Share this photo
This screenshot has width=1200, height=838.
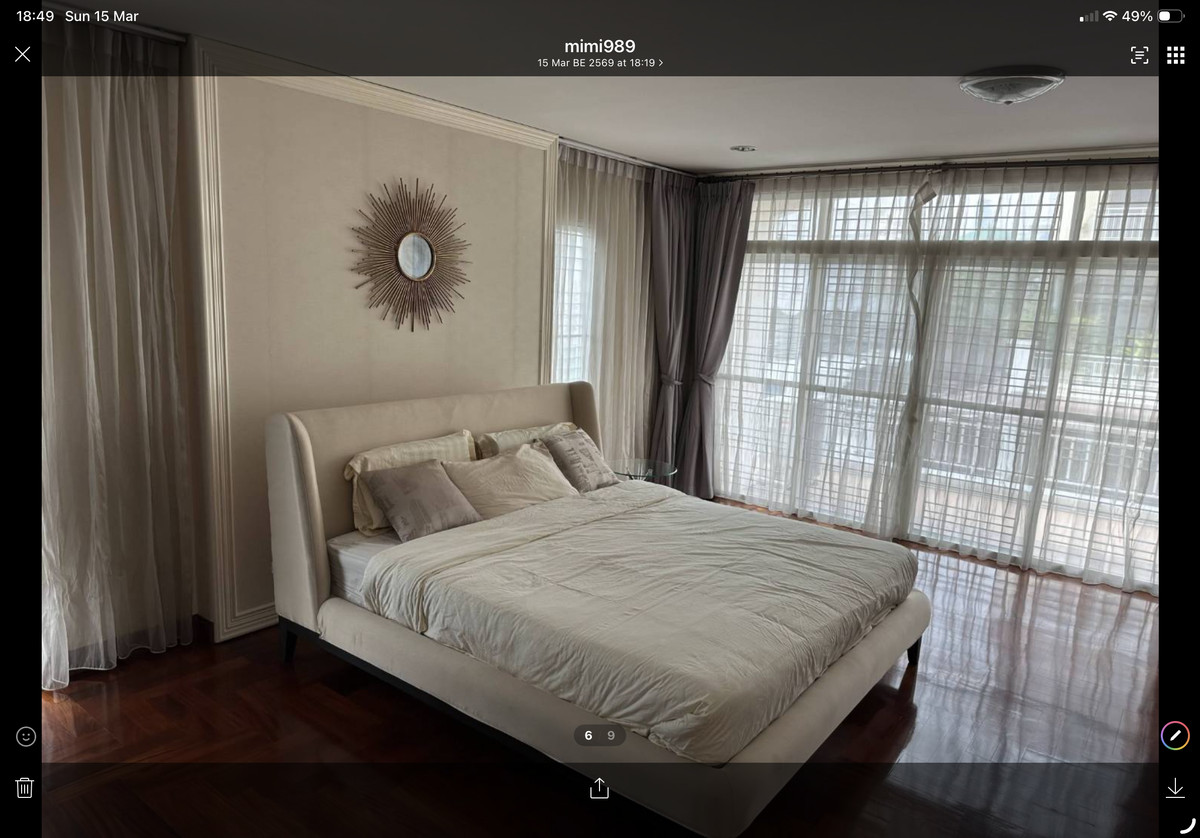599,788
